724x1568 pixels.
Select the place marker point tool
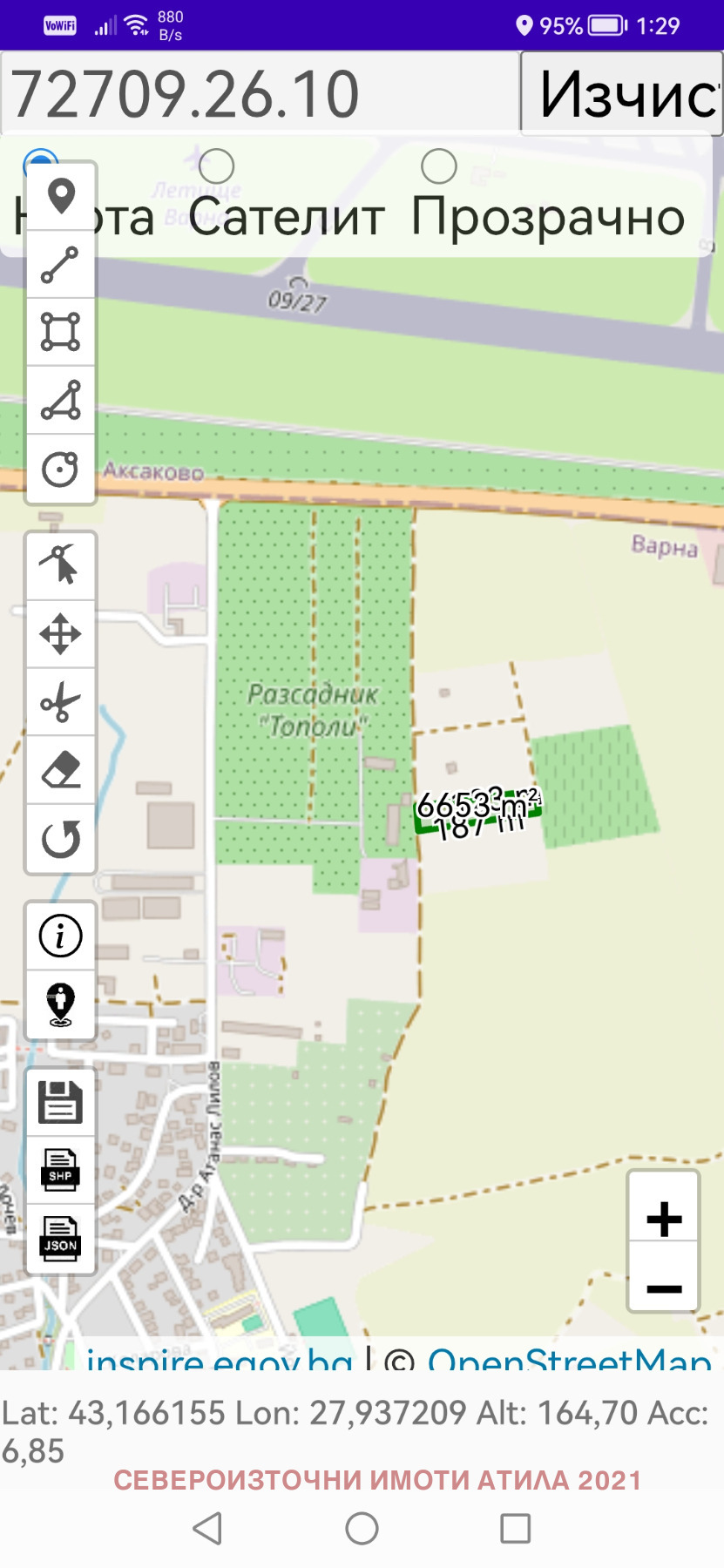tap(61, 196)
